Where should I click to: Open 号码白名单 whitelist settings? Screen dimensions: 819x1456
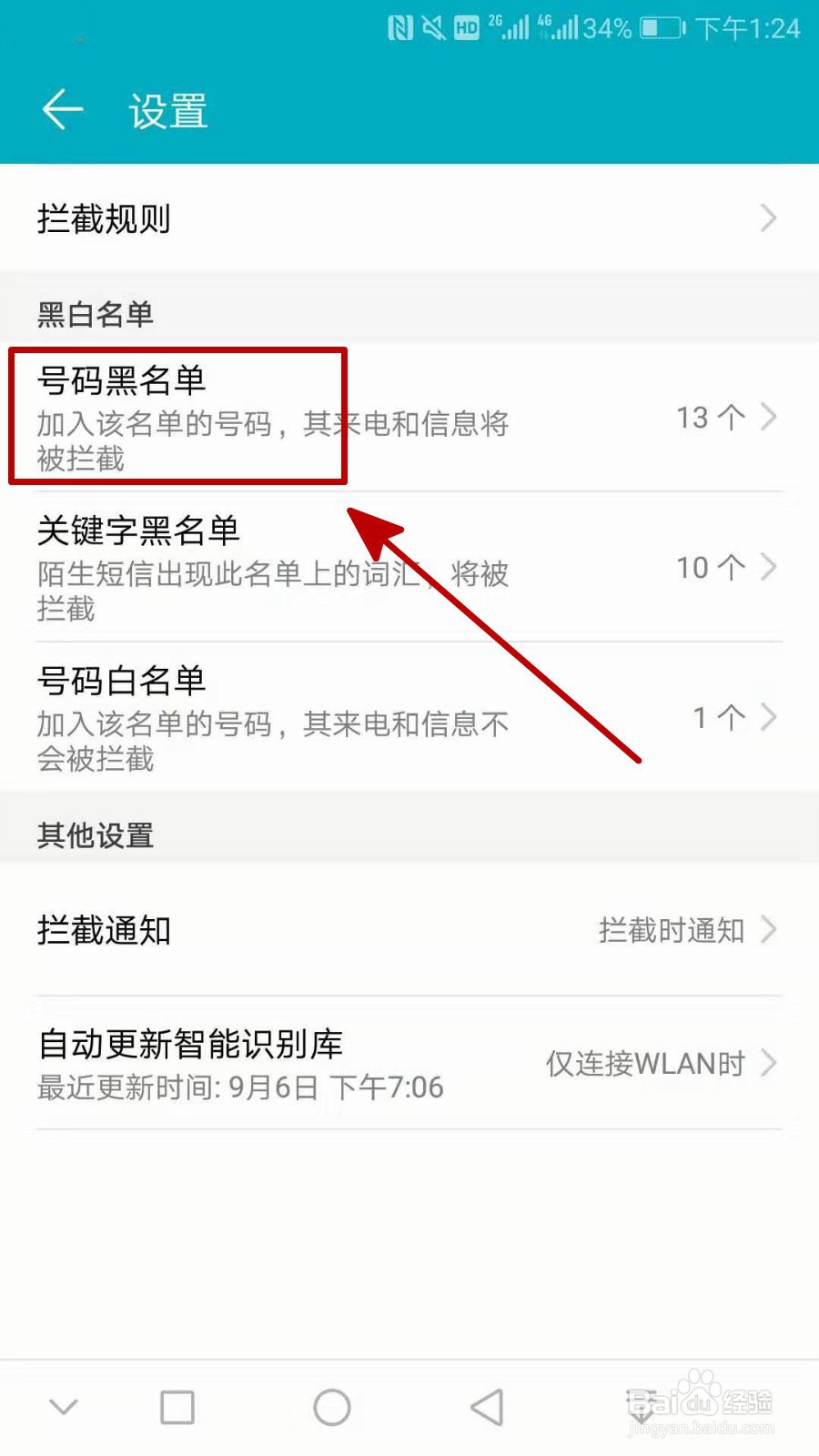coord(273,719)
